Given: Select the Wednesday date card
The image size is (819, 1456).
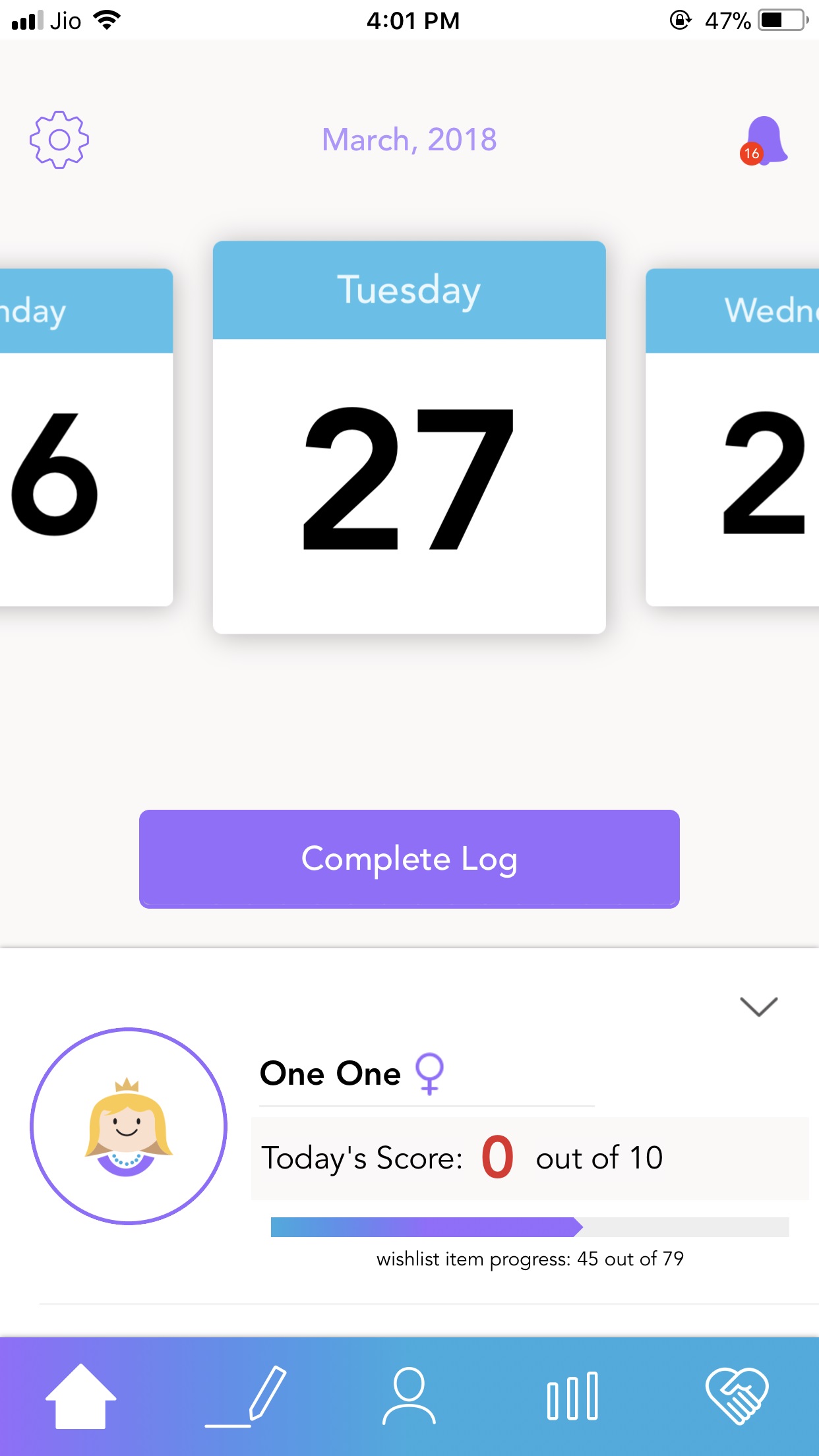Looking at the screenshot, I should [x=732, y=437].
